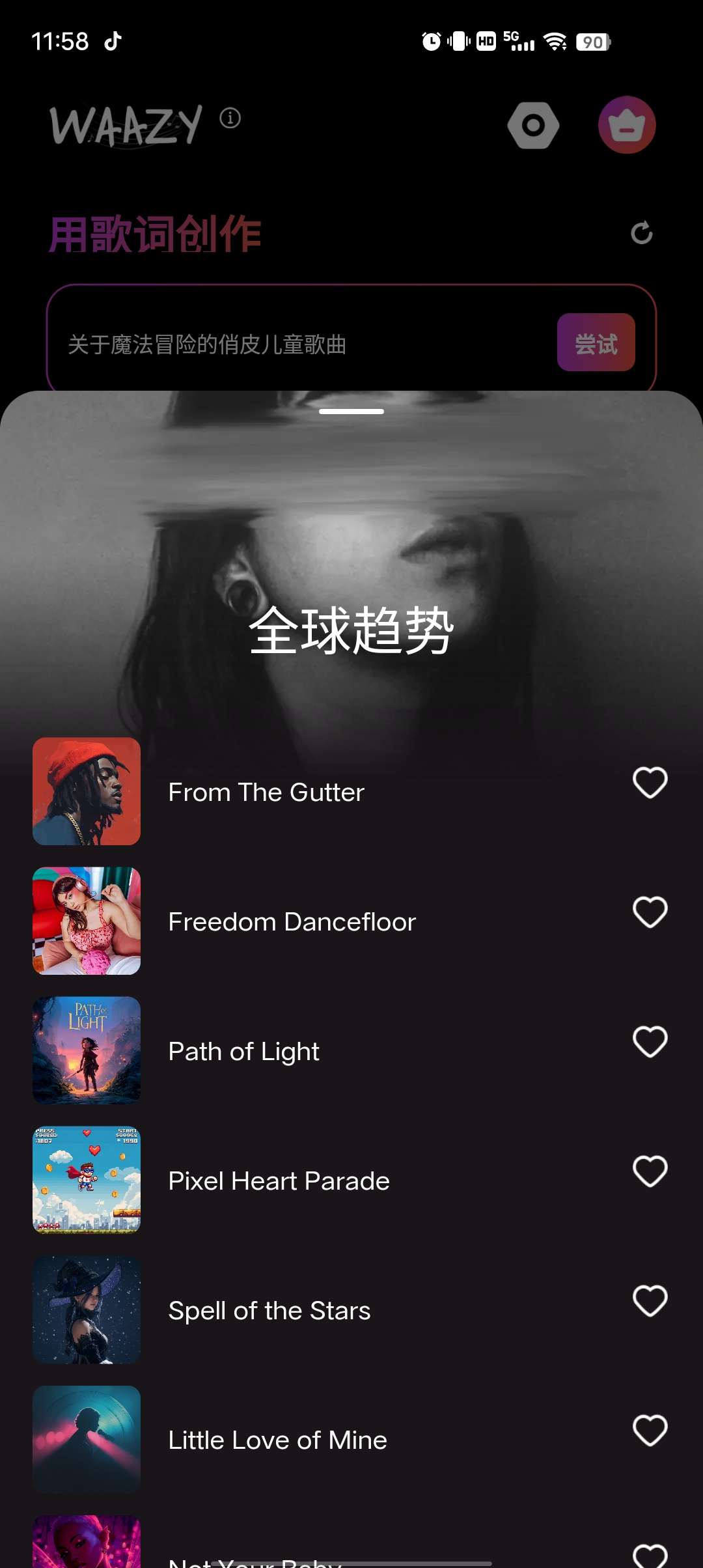Viewport: 703px width, 1568px height.
Task: Open the shop basket icon
Action: (626, 125)
